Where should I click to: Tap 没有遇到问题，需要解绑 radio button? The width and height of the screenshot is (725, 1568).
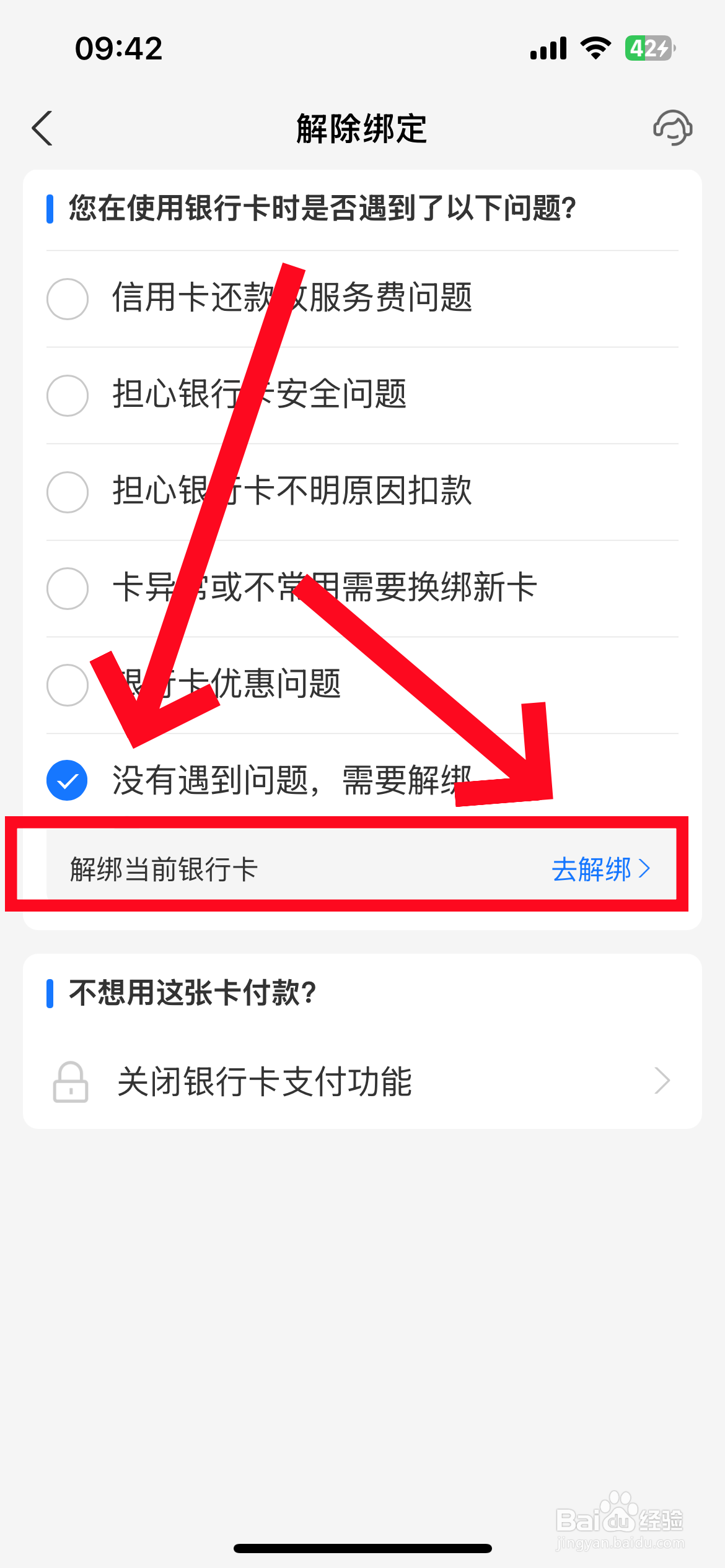[68, 780]
